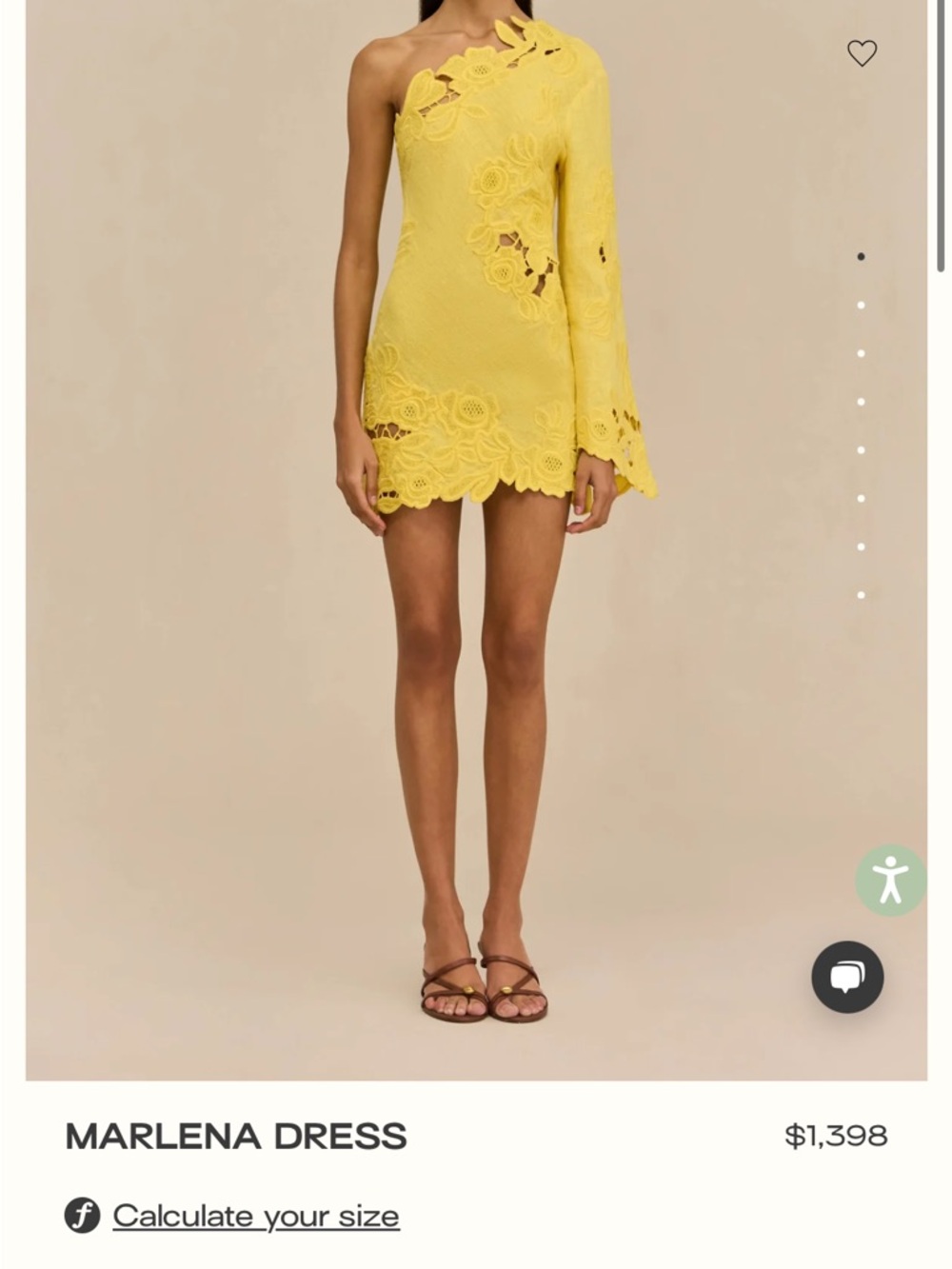Open the 'Calculate your size' link
The image size is (952, 1269).
[x=255, y=1216]
